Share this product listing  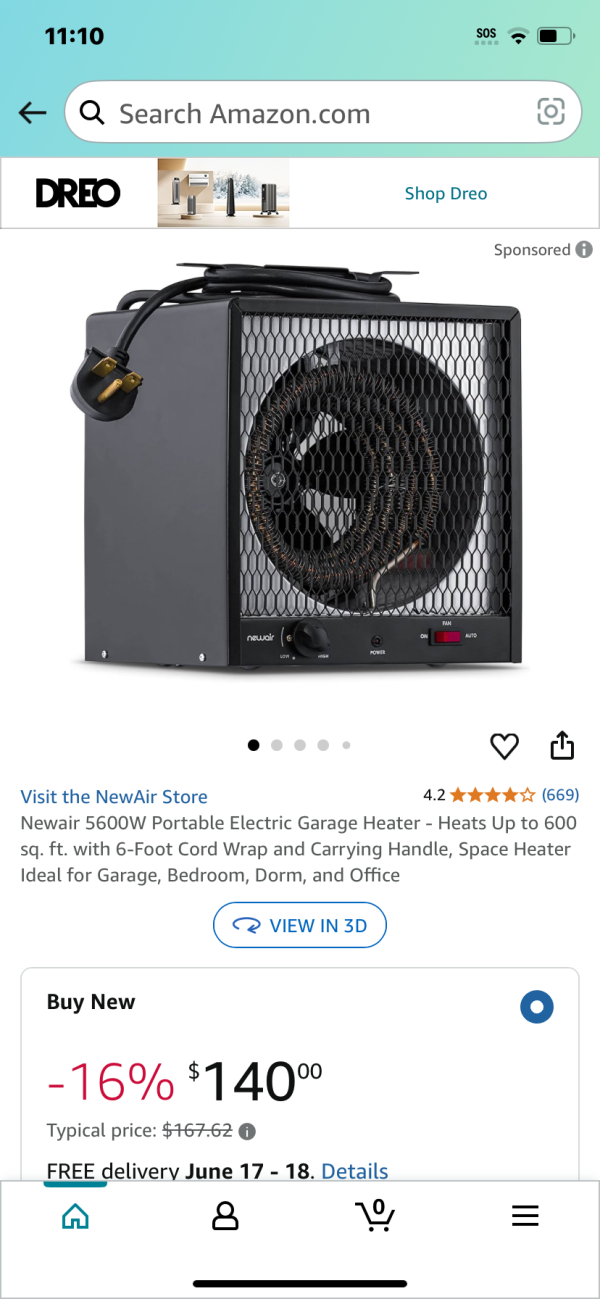pos(562,746)
